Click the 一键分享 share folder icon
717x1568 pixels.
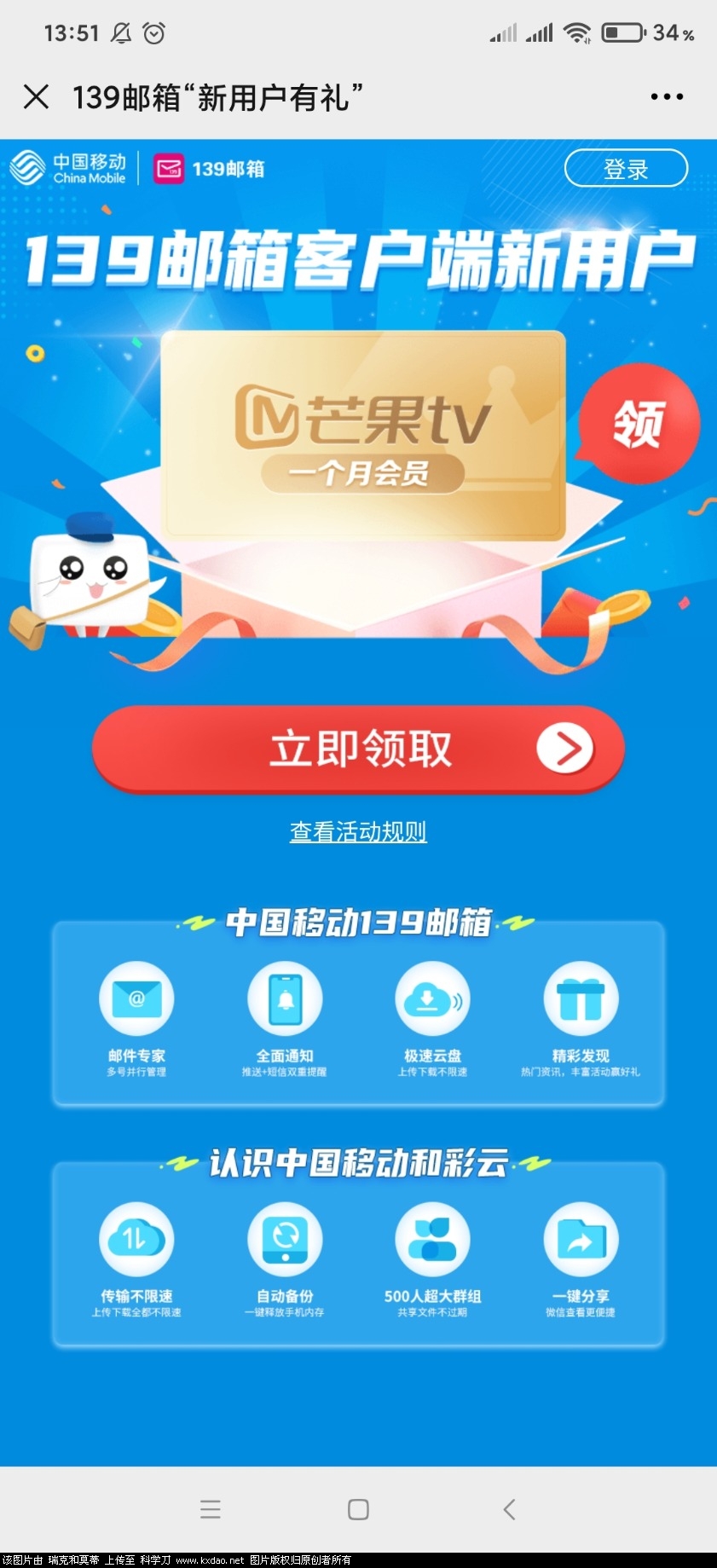pyautogui.click(x=580, y=1241)
